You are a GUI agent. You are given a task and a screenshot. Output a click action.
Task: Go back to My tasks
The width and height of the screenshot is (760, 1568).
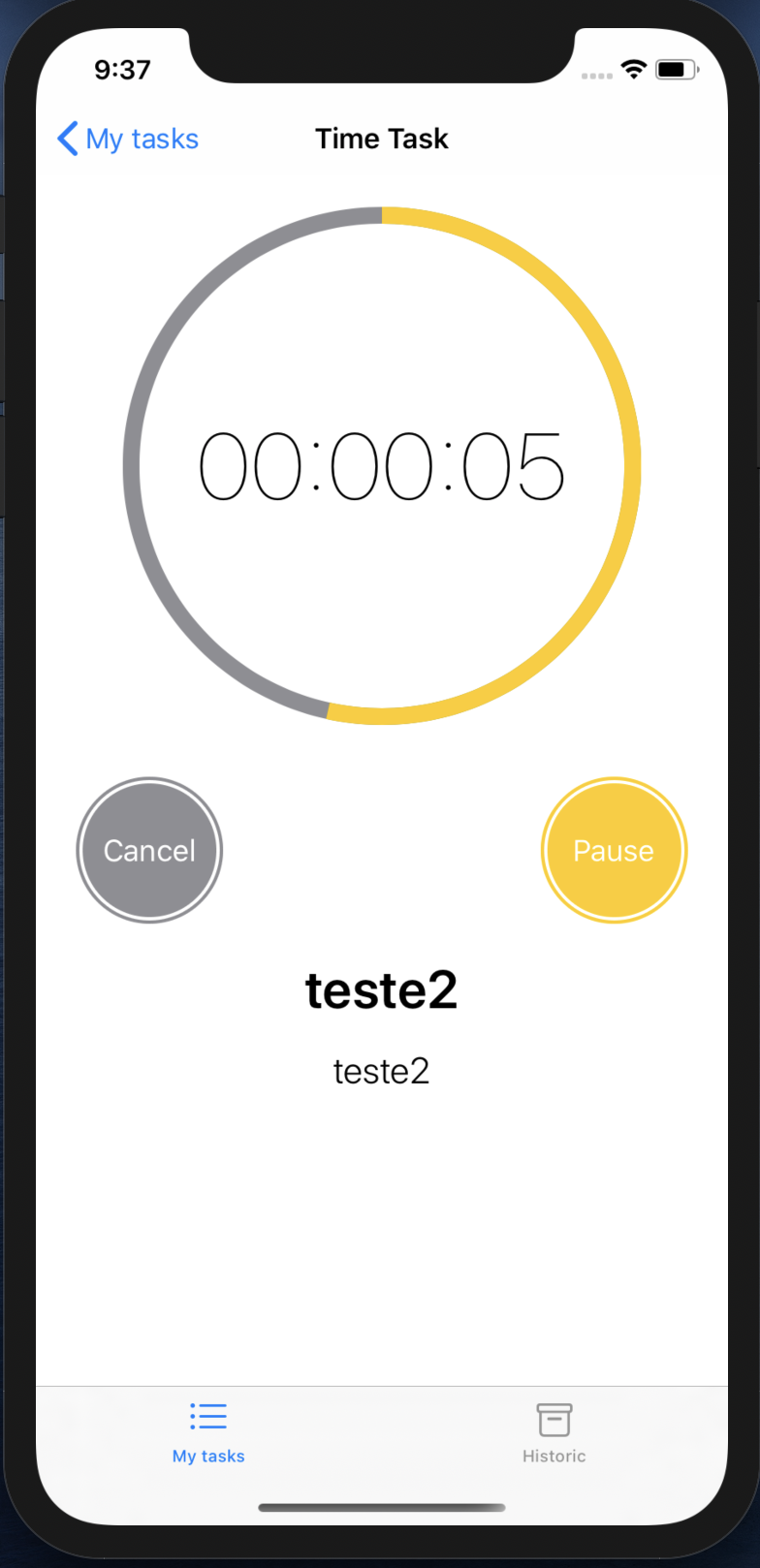(x=128, y=139)
